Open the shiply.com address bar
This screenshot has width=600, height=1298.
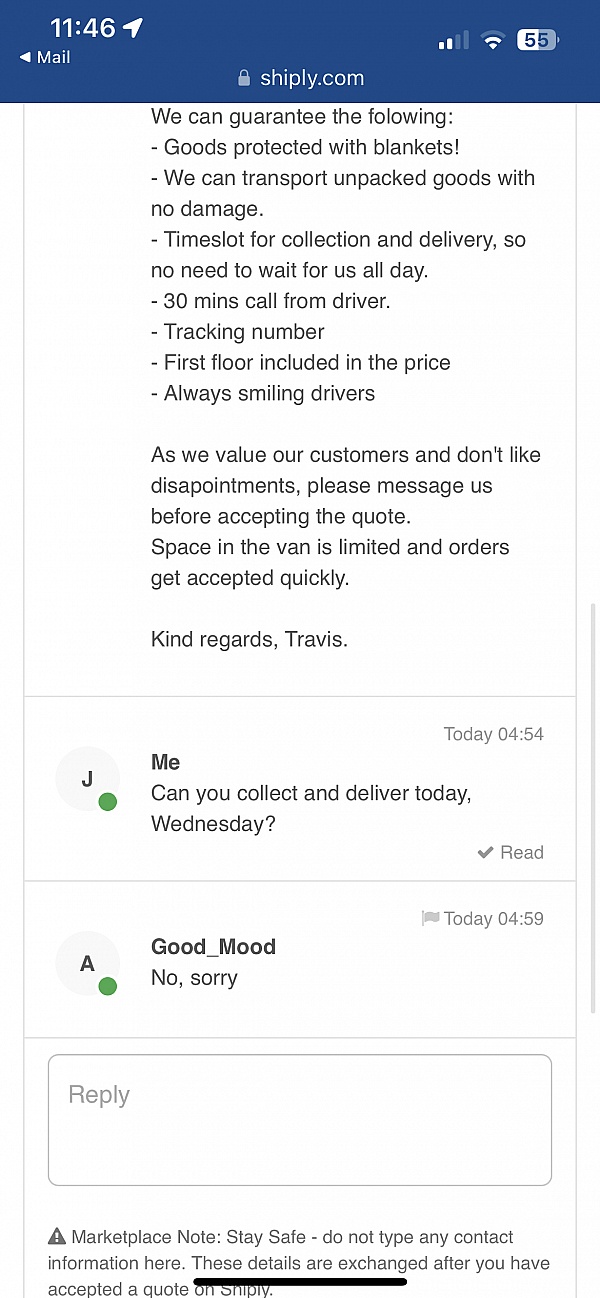pos(300,78)
